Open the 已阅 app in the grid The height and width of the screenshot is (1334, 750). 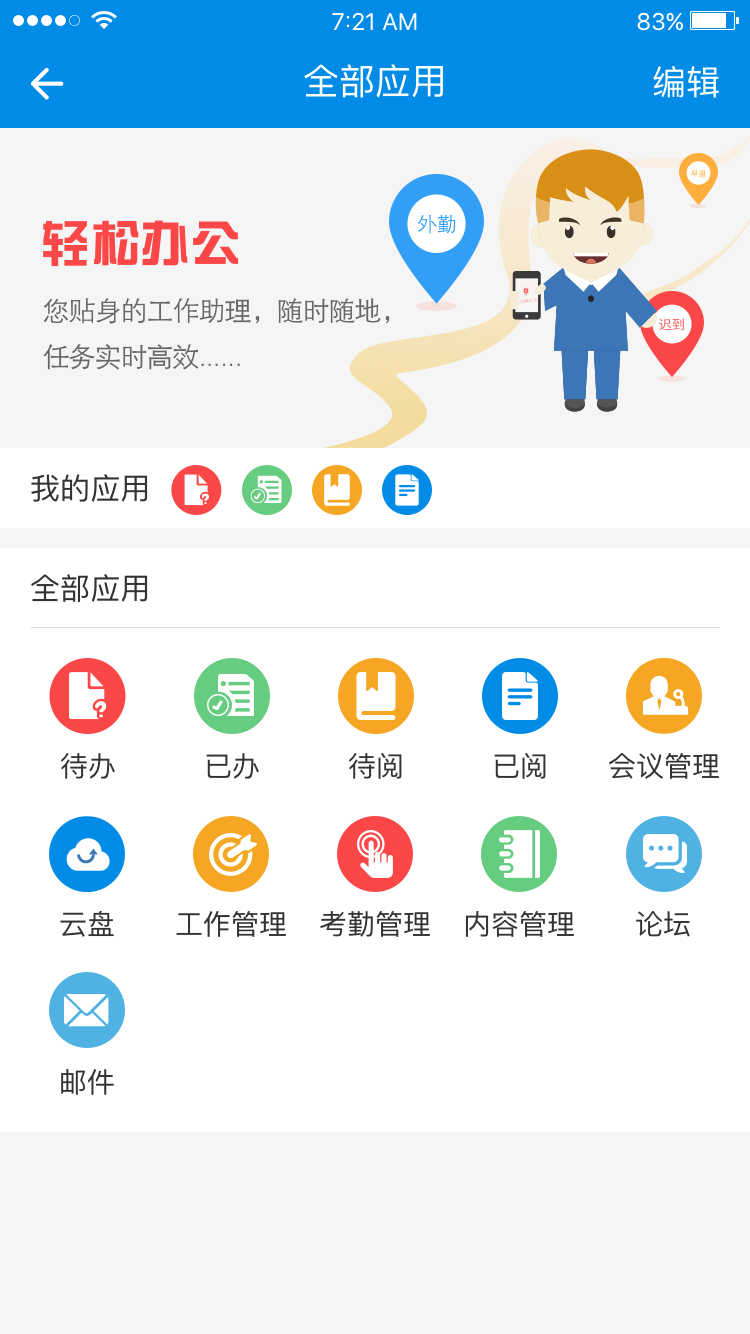pyautogui.click(x=519, y=697)
